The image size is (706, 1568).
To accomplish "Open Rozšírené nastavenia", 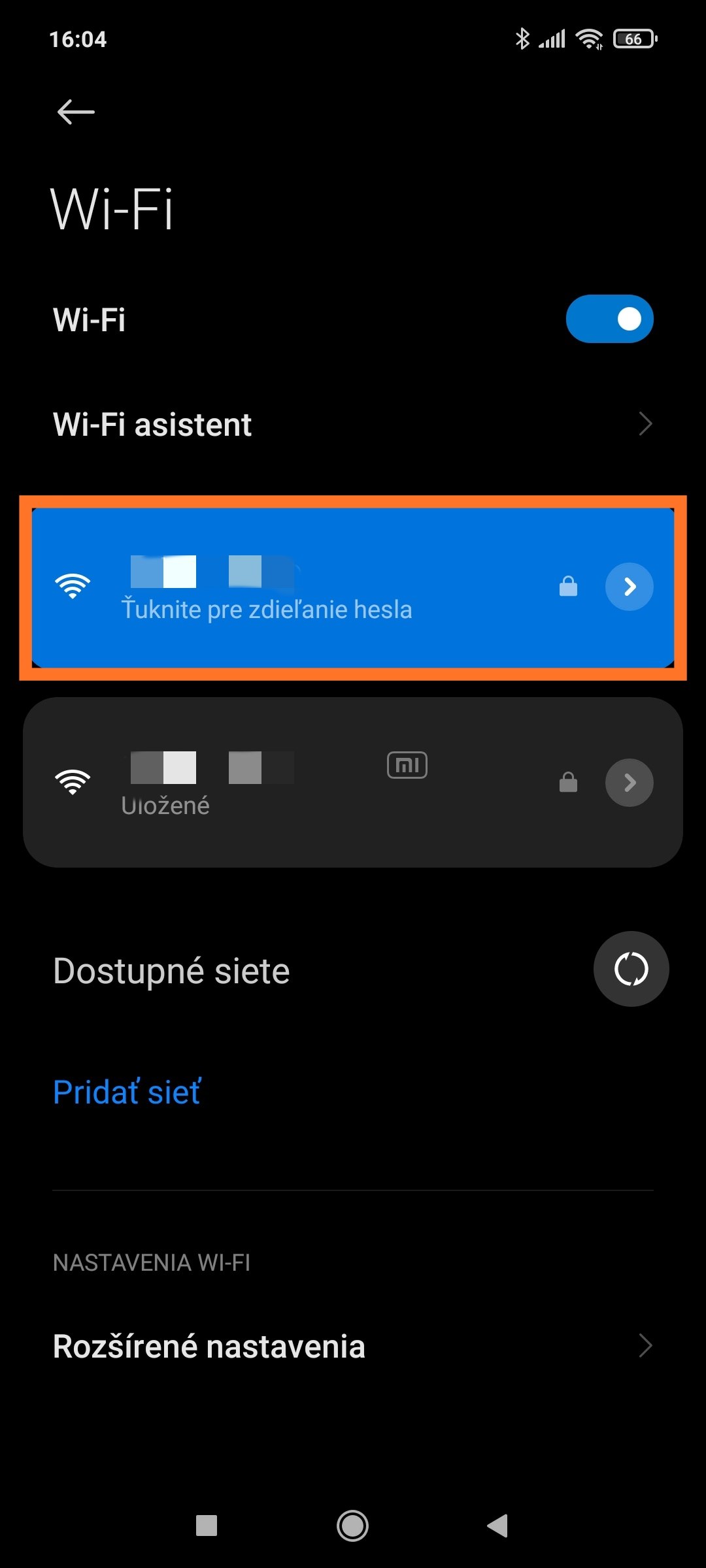I will coord(353,1347).
